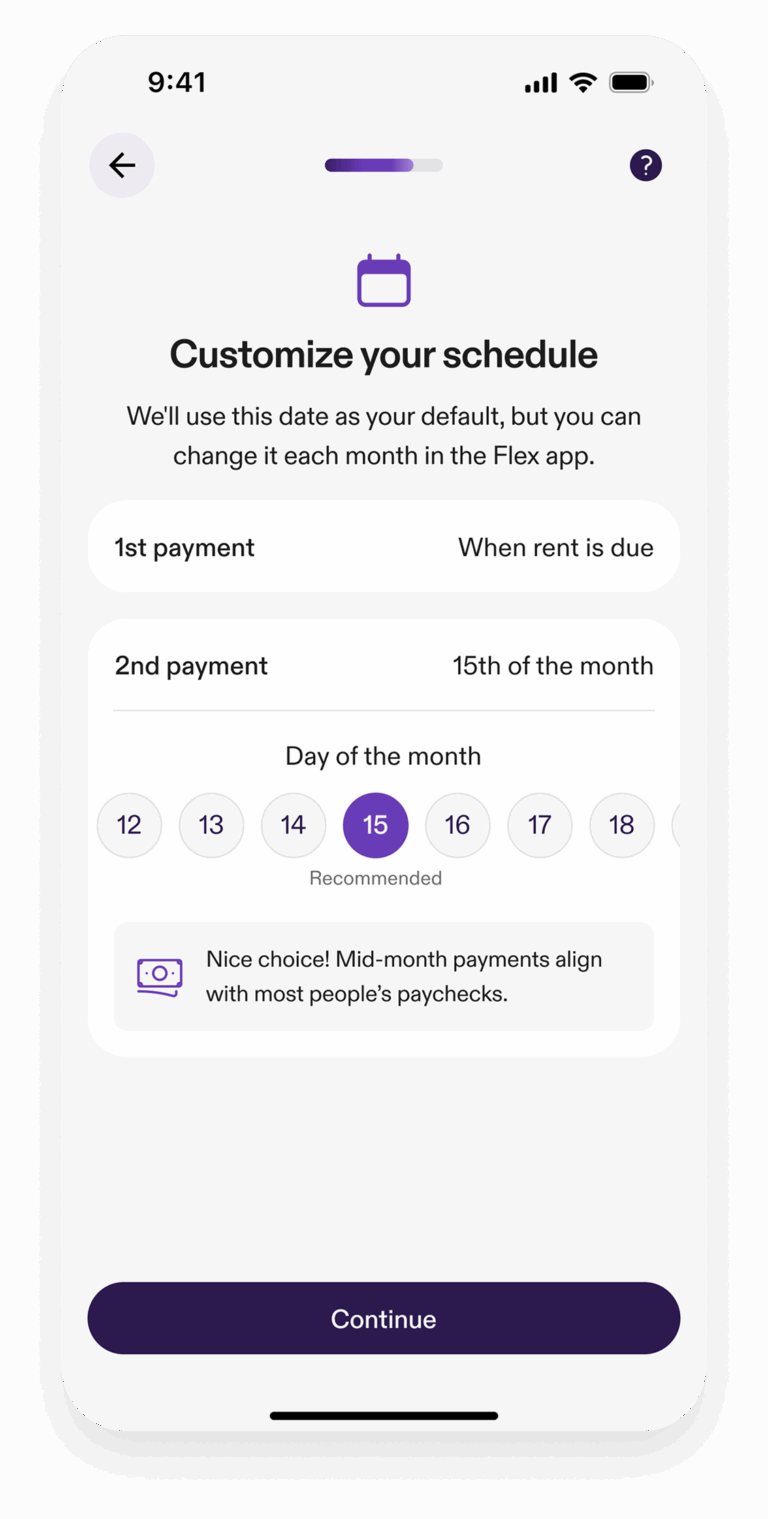Tap the Continue button

384,1318
